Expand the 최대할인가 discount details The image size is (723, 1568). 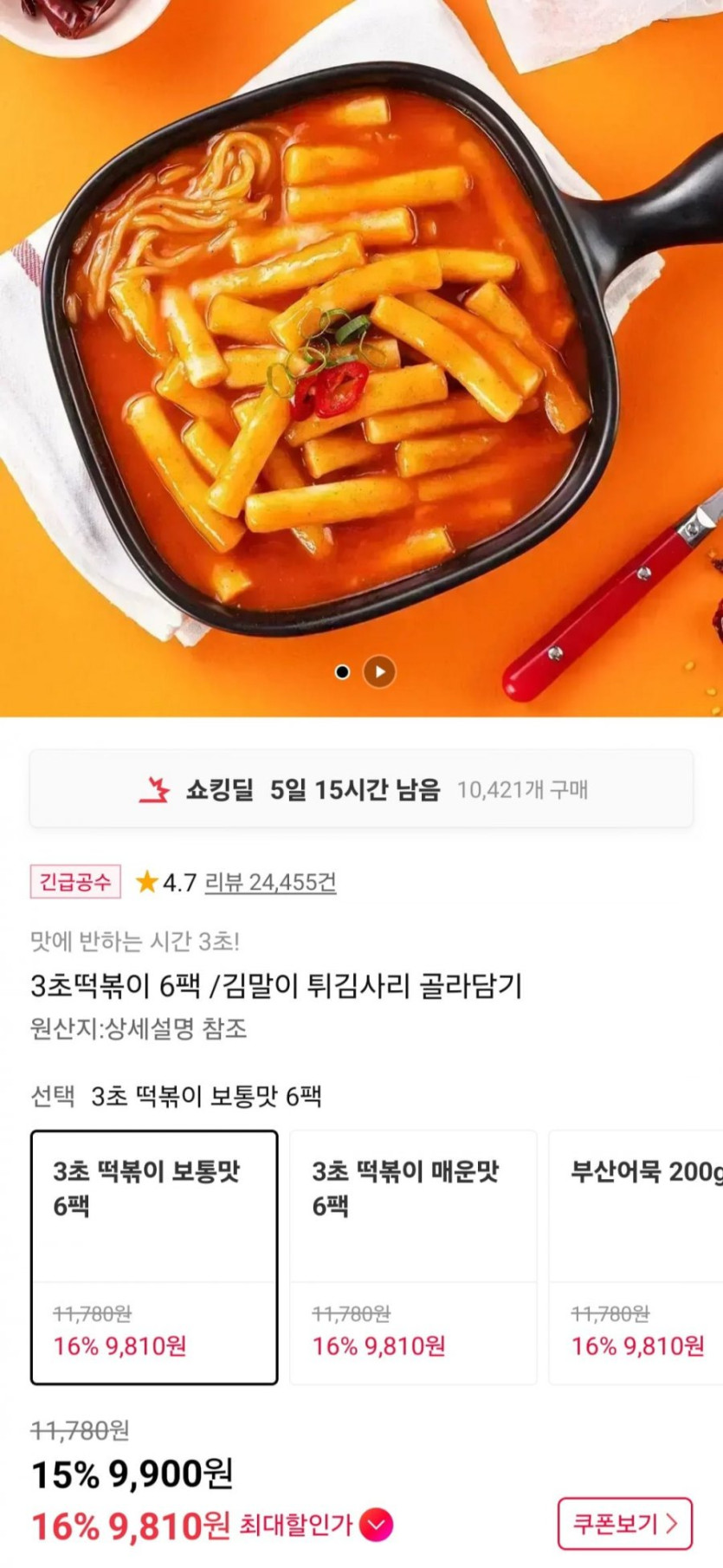[x=376, y=1526]
